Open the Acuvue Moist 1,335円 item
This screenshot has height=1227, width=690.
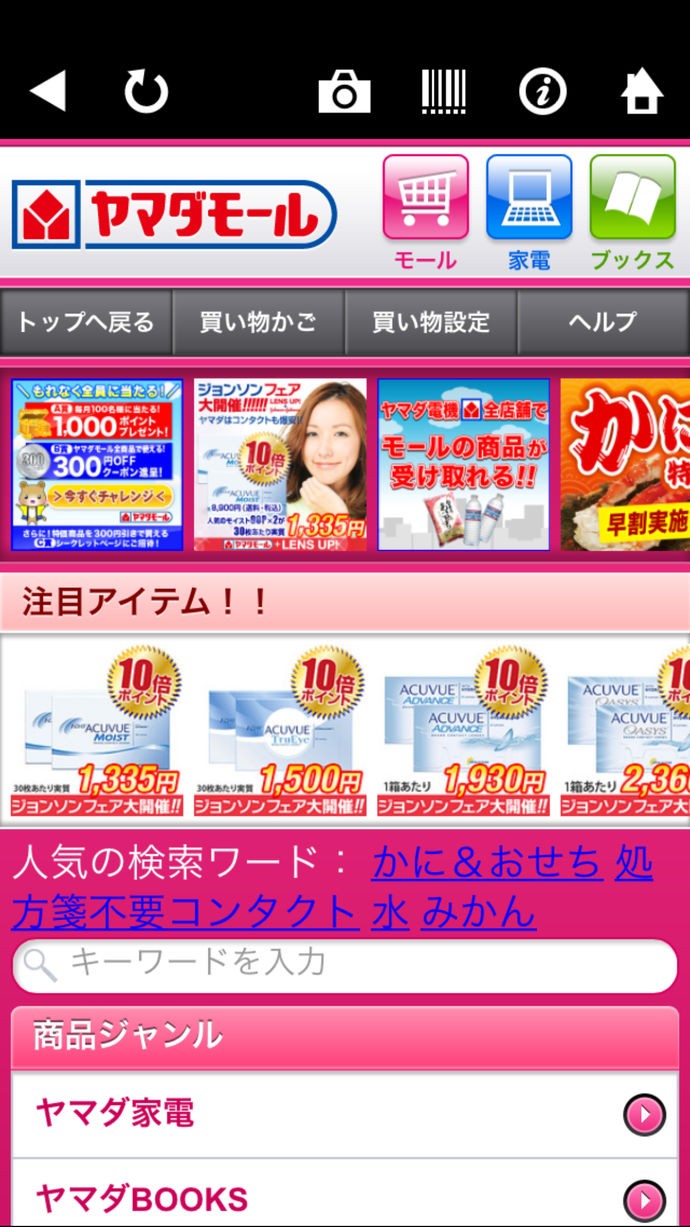96,730
